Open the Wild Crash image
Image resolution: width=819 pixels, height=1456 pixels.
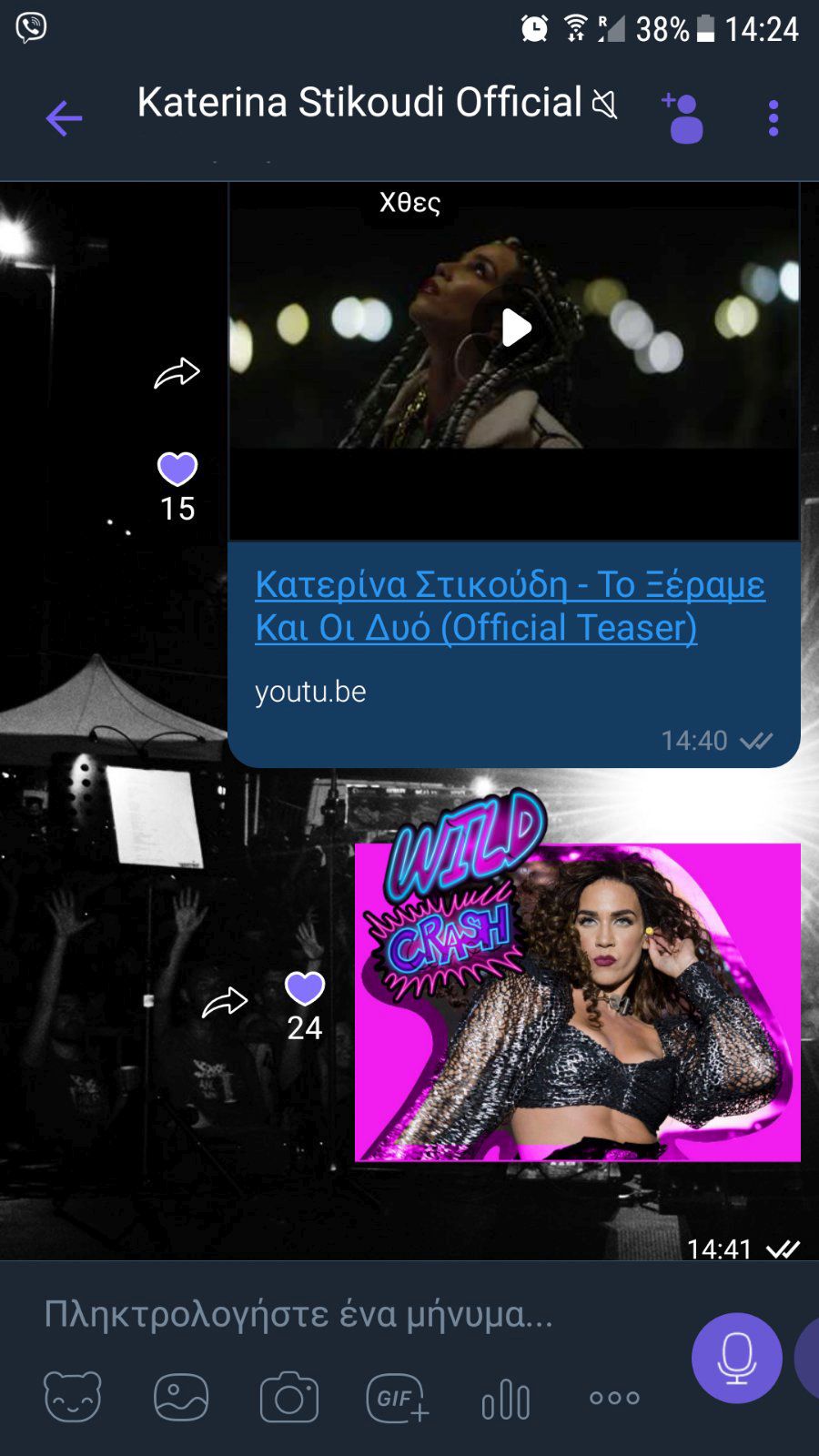click(x=578, y=1001)
